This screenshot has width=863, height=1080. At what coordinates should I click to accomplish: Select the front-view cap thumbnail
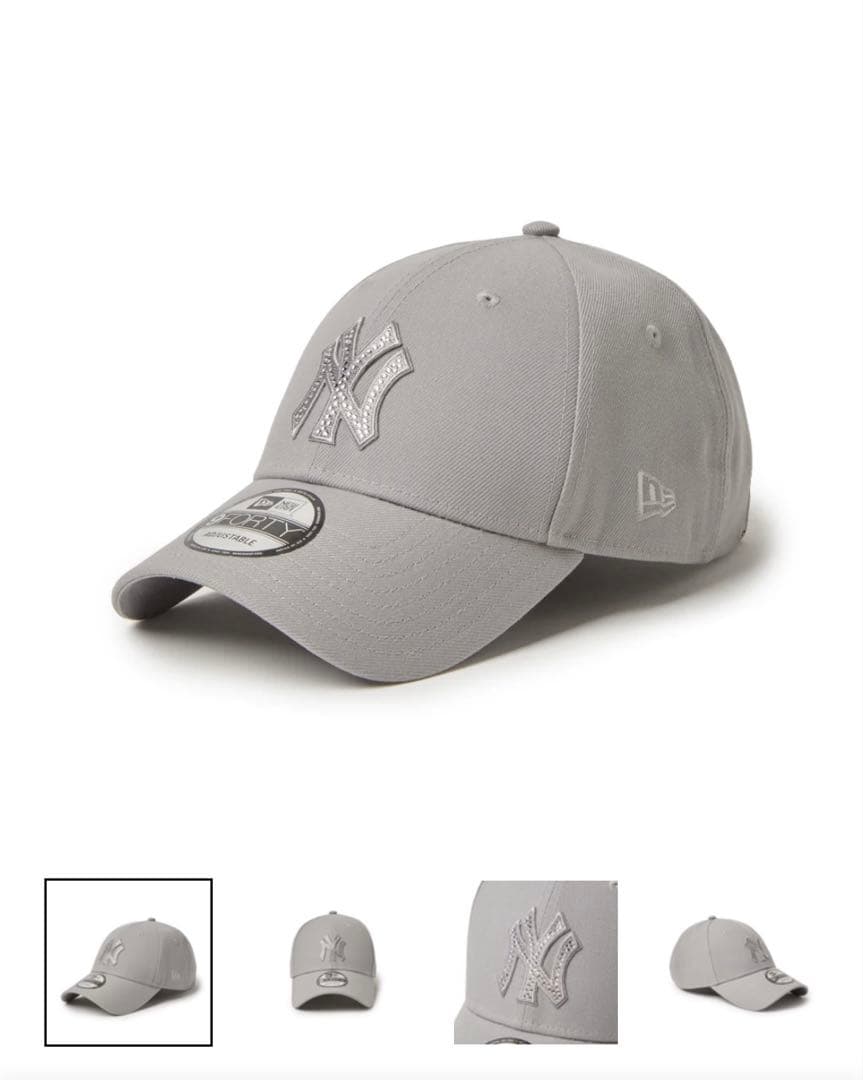tap(332, 962)
